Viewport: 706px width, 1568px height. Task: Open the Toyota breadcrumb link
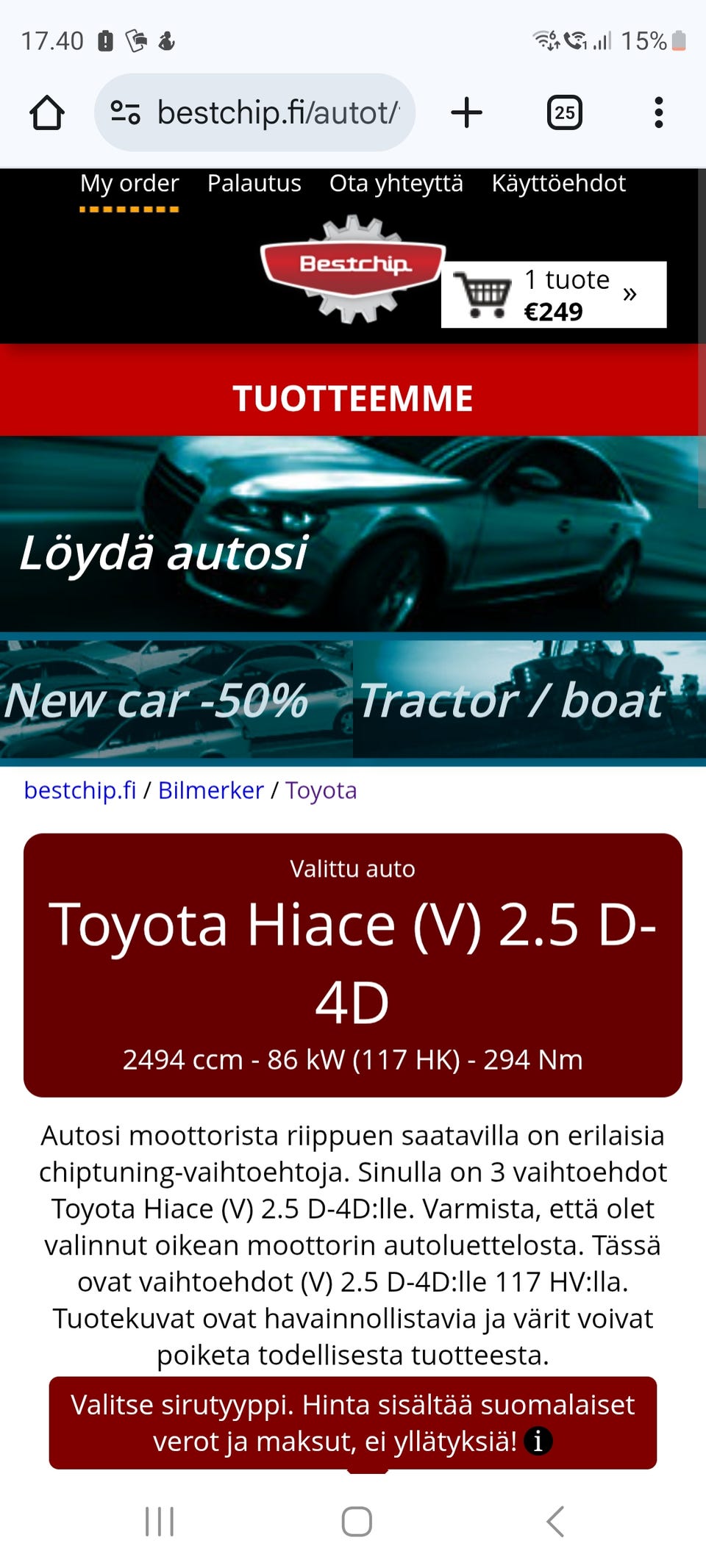point(321,790)
